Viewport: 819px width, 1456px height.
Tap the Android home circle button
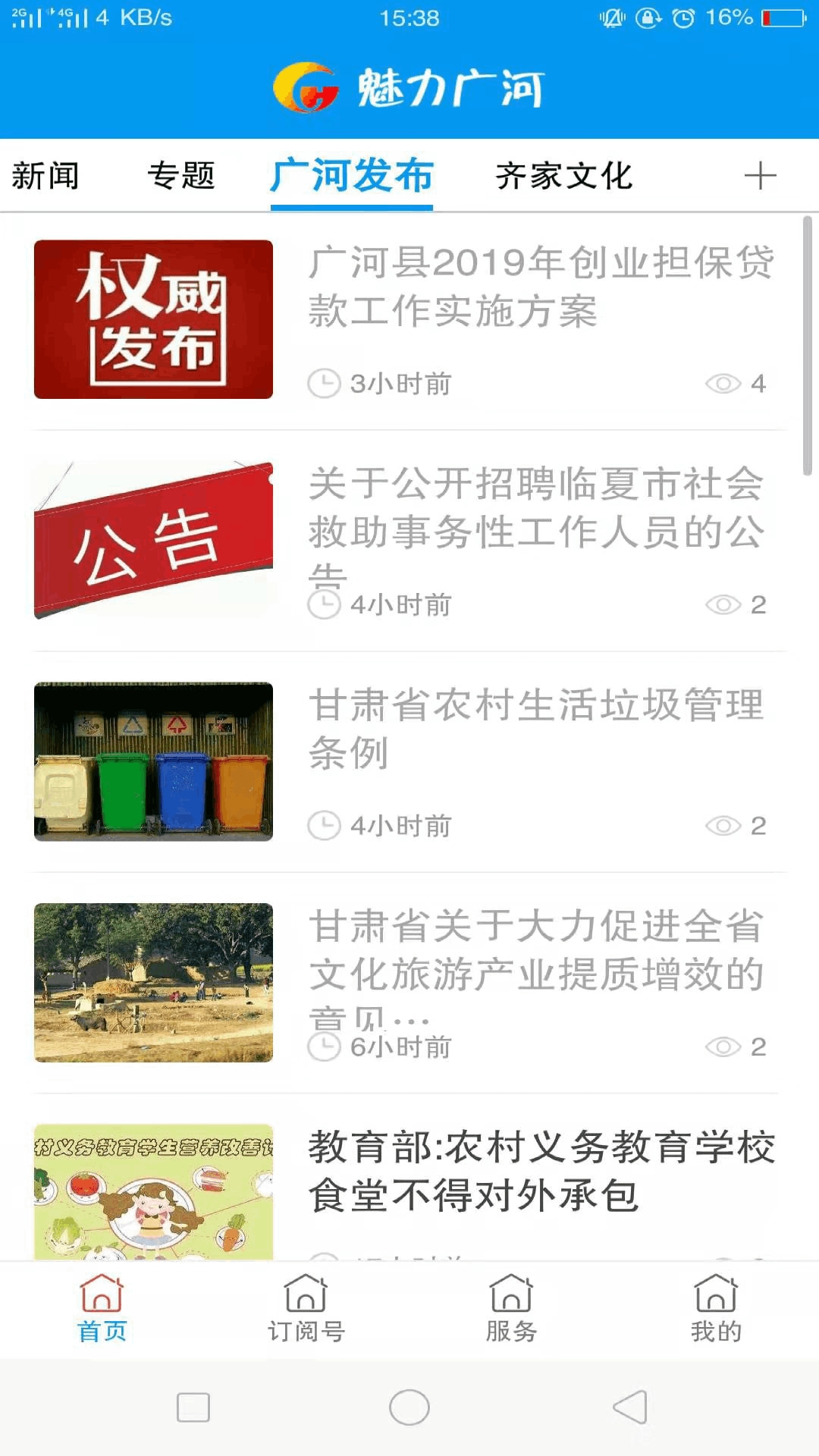coord(409,1407)
